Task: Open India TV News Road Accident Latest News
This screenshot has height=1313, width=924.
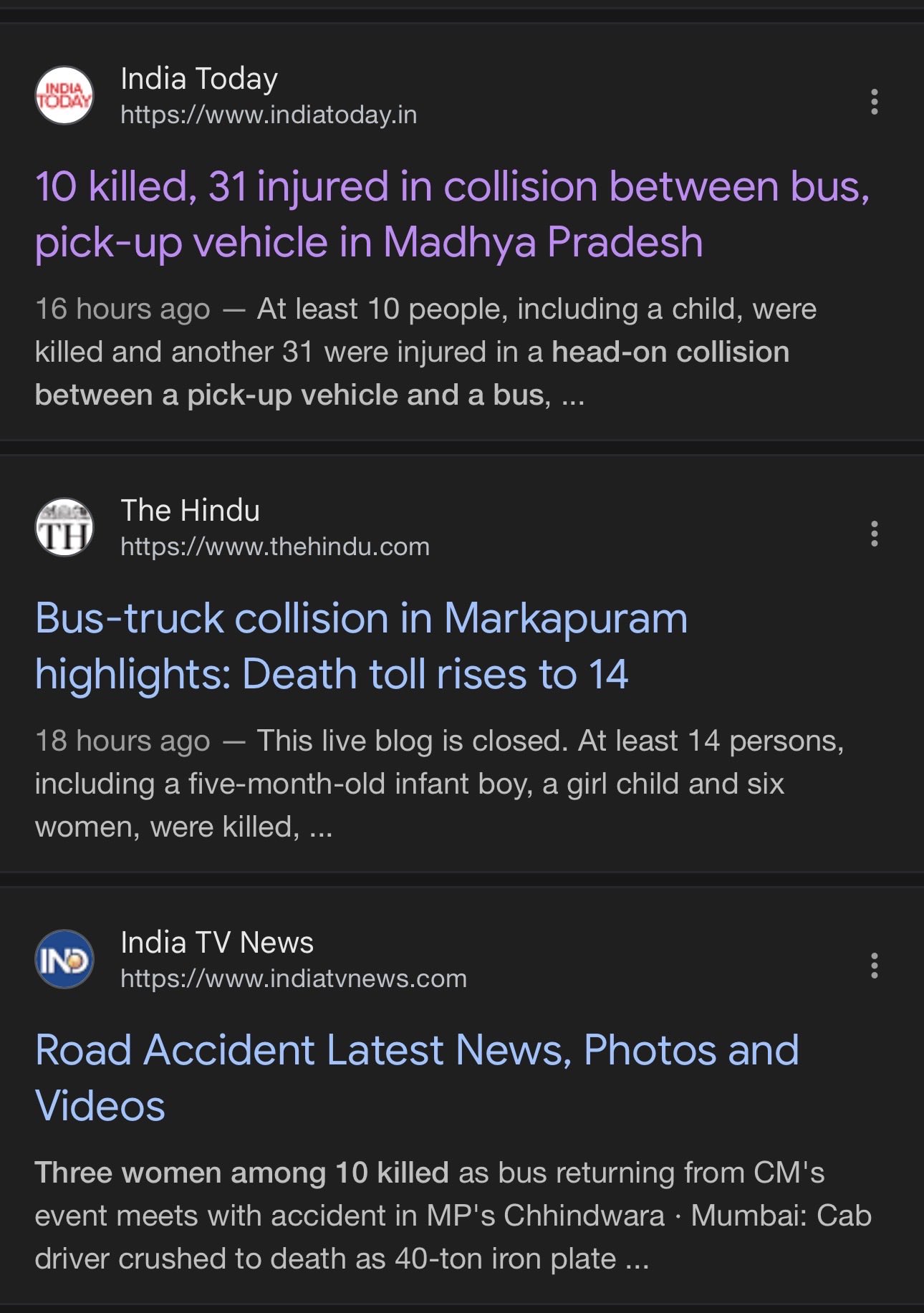Action: (416, 1077)
